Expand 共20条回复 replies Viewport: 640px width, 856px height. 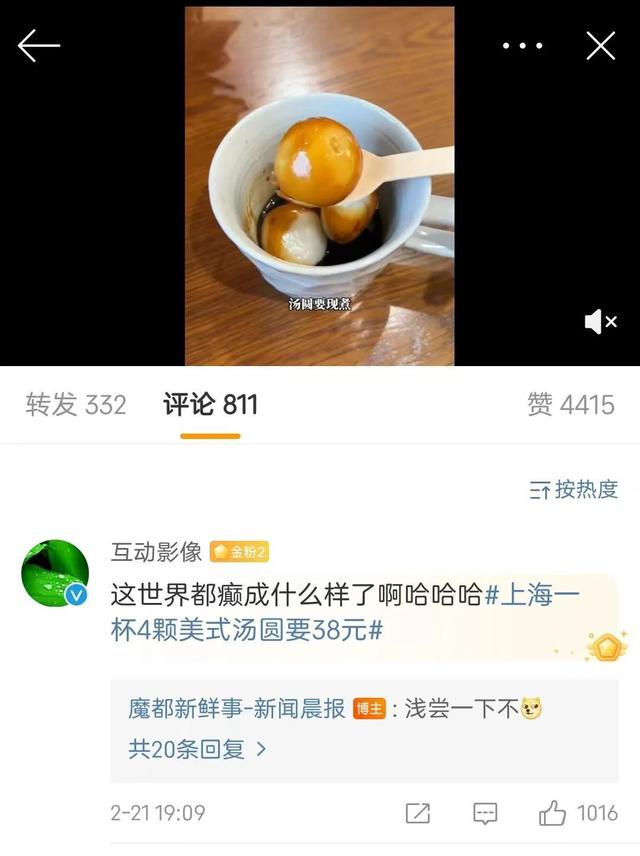[x=197, y=748]
